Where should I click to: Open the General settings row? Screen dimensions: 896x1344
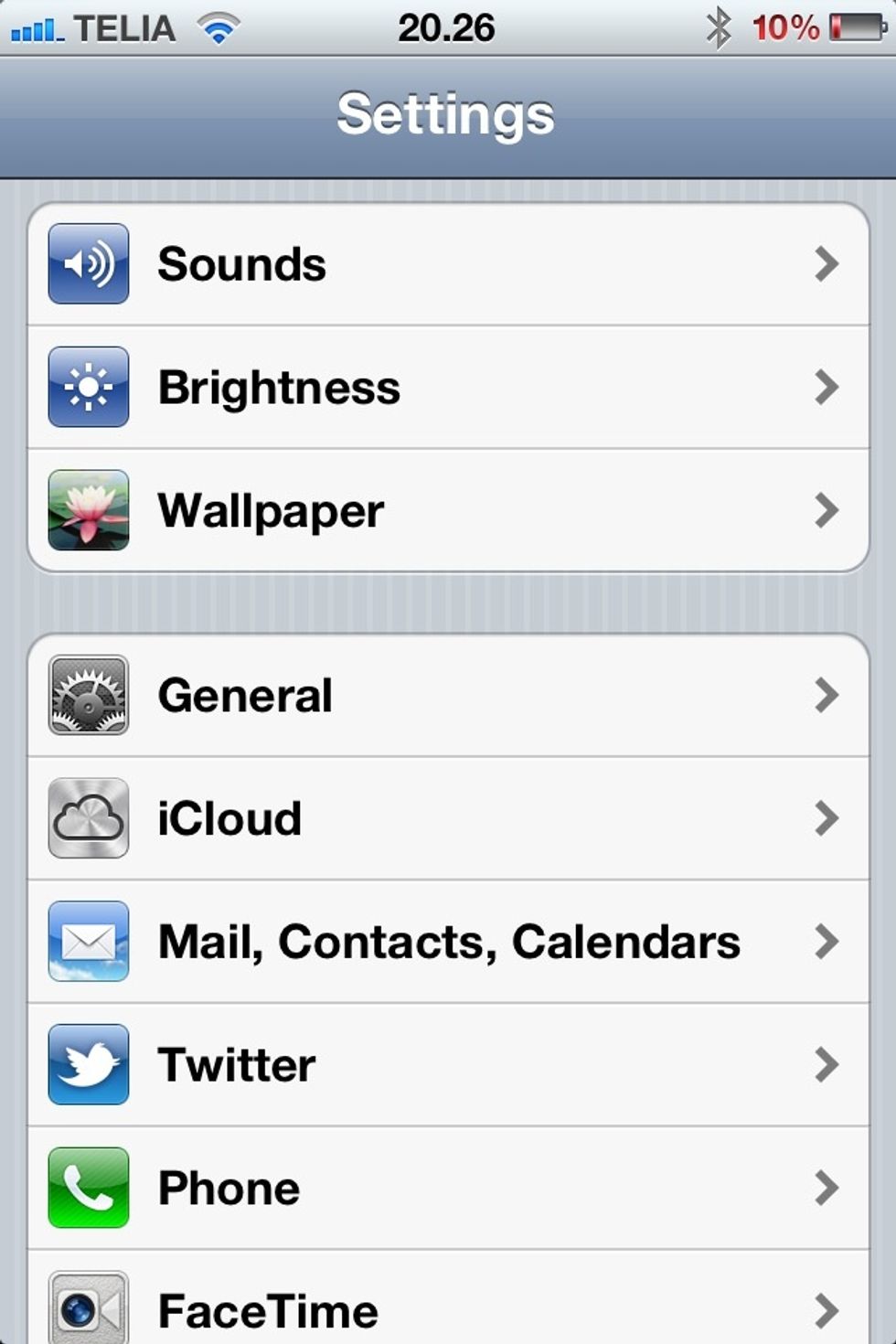click(448, 696)
